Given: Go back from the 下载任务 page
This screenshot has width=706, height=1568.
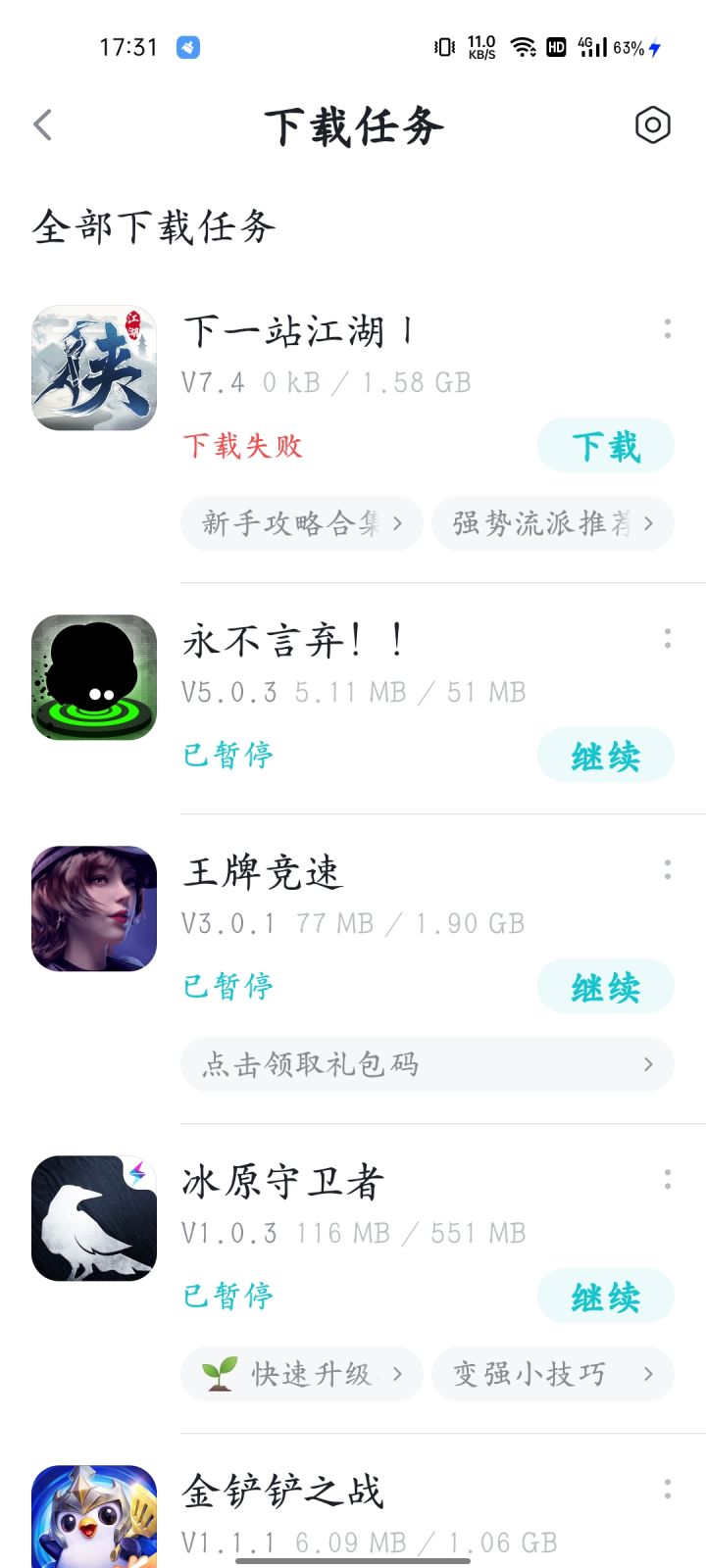Looking at the screenshot, I should point(43,125).
